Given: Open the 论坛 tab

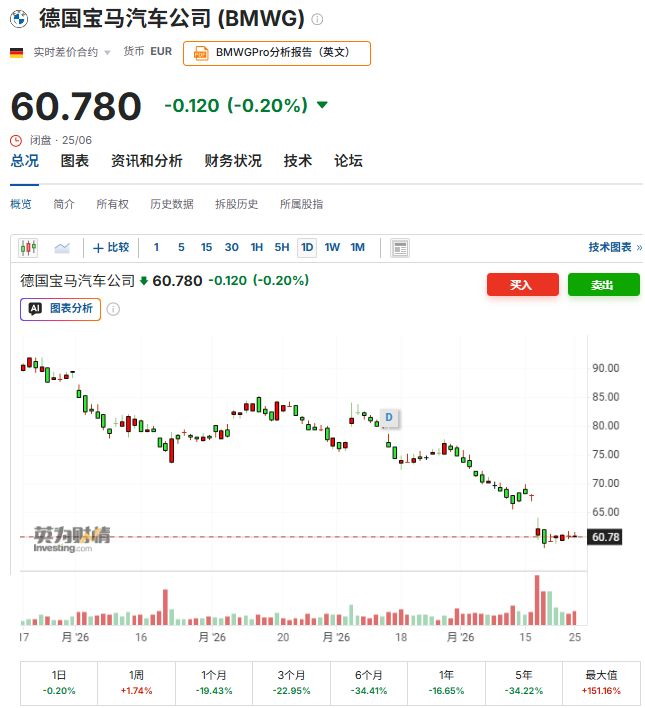Looking at the screenshot, I should (x=348, y=161).
